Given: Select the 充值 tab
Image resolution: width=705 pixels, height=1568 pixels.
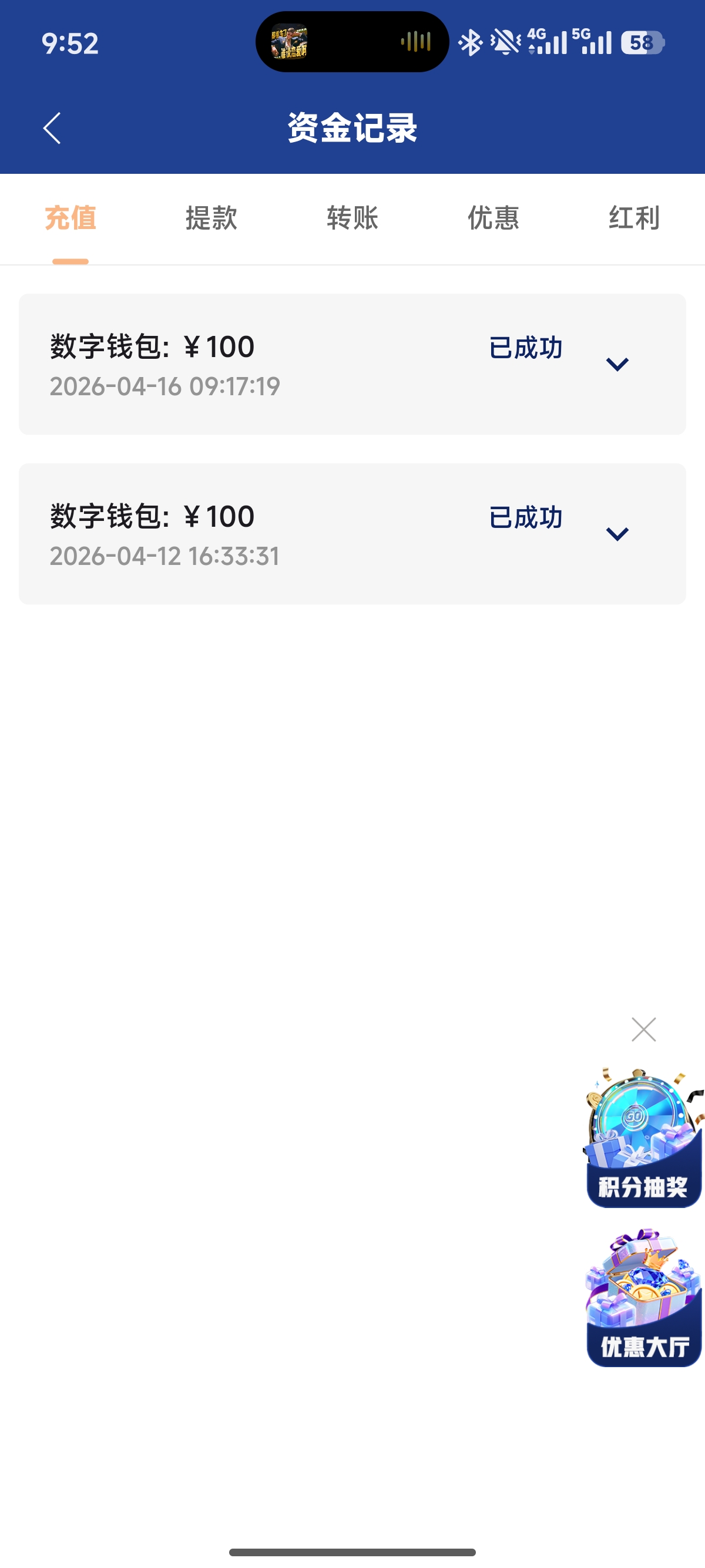Looking at the screenshot, I should (70, 218).
